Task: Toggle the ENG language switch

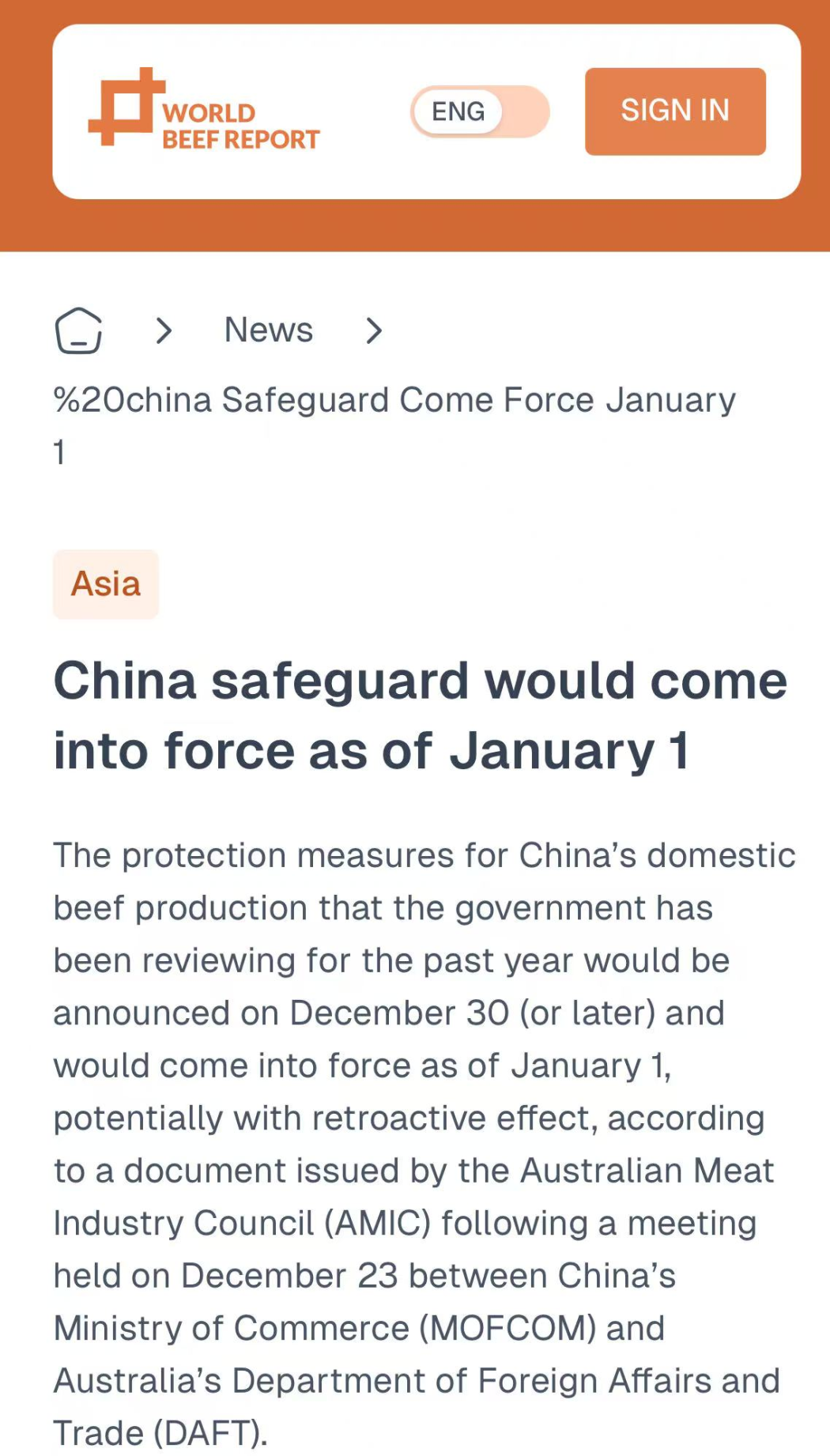Action: (x=479, y=111)
